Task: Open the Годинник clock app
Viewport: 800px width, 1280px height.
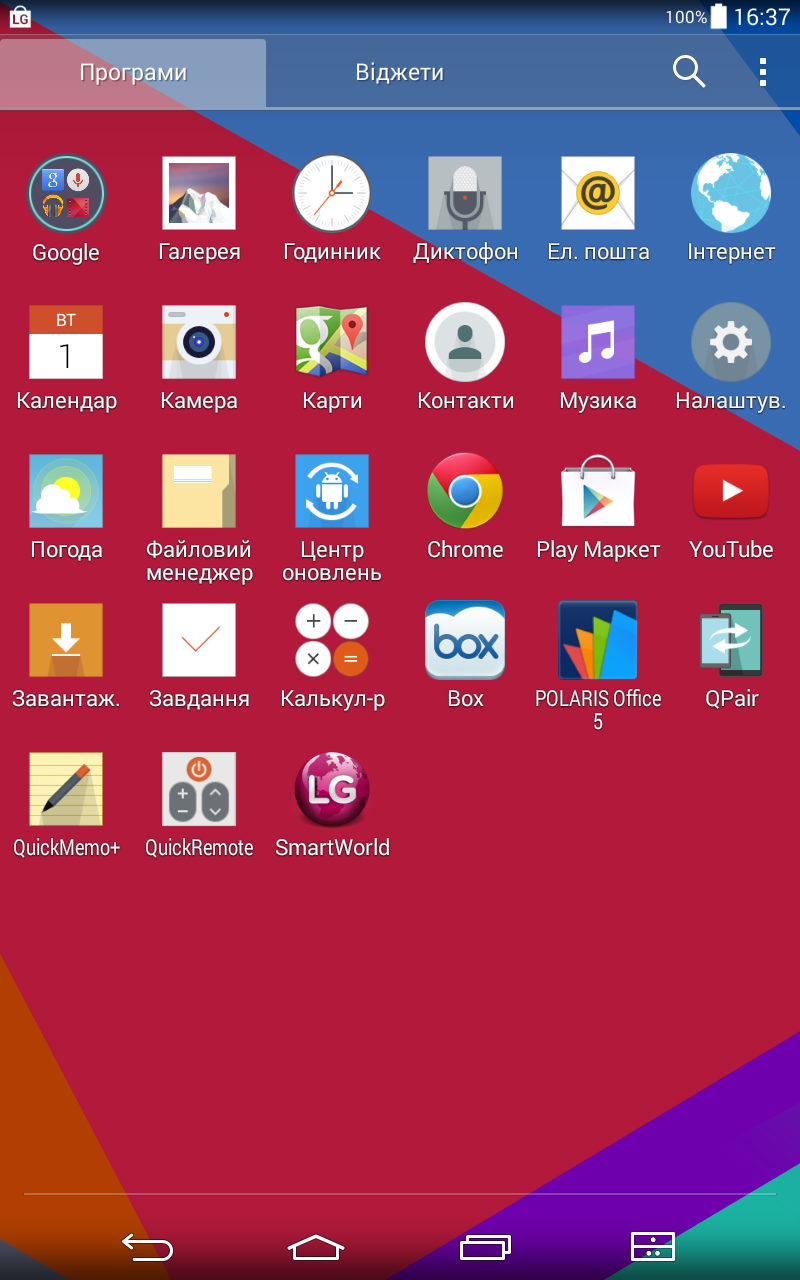Action: pos(332,194)
